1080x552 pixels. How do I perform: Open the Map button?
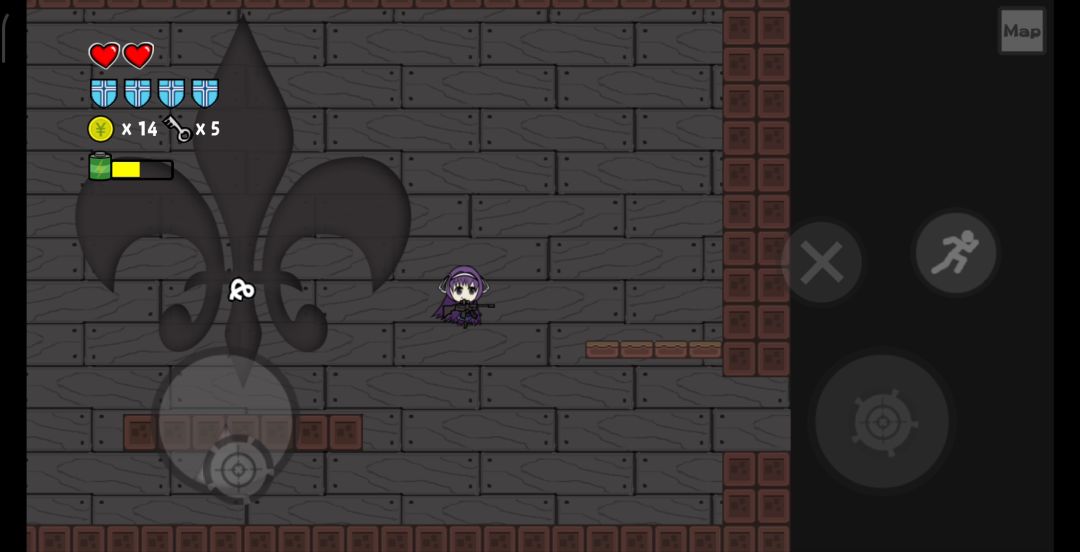coord(1021,31)
